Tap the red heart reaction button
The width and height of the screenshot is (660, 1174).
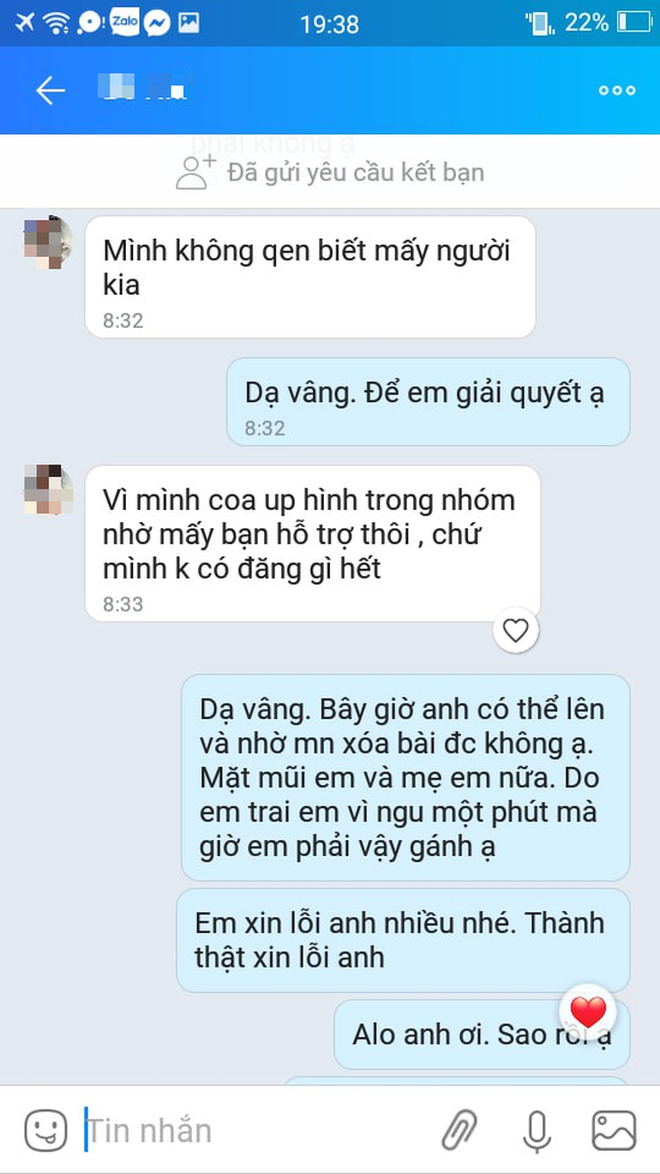[588, 1013]
